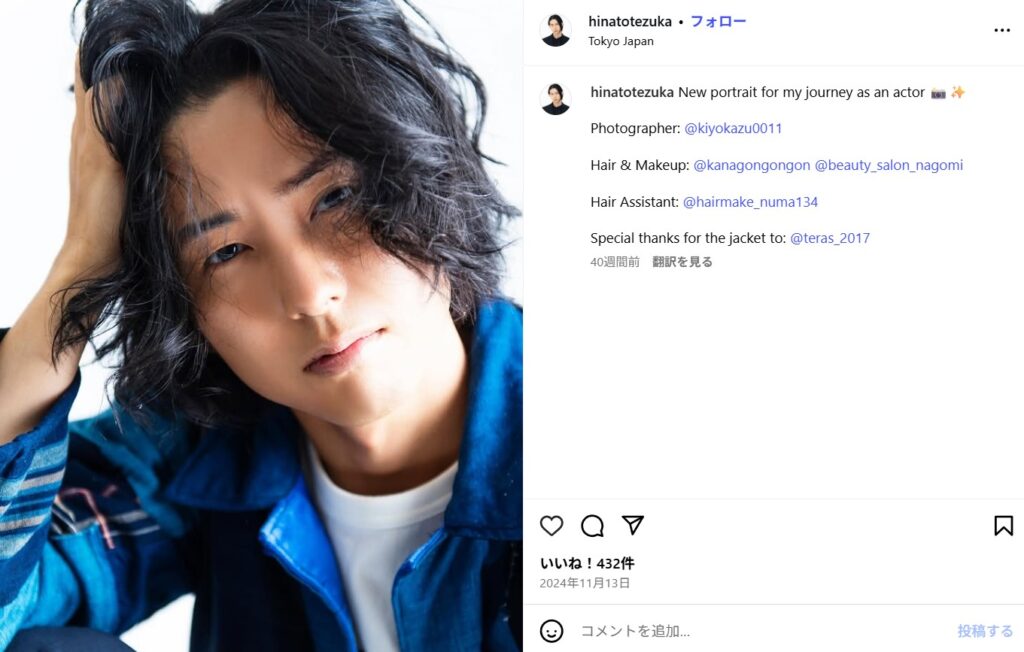
Task: Tap 投稿する to post comment
Action: (985, 631)
